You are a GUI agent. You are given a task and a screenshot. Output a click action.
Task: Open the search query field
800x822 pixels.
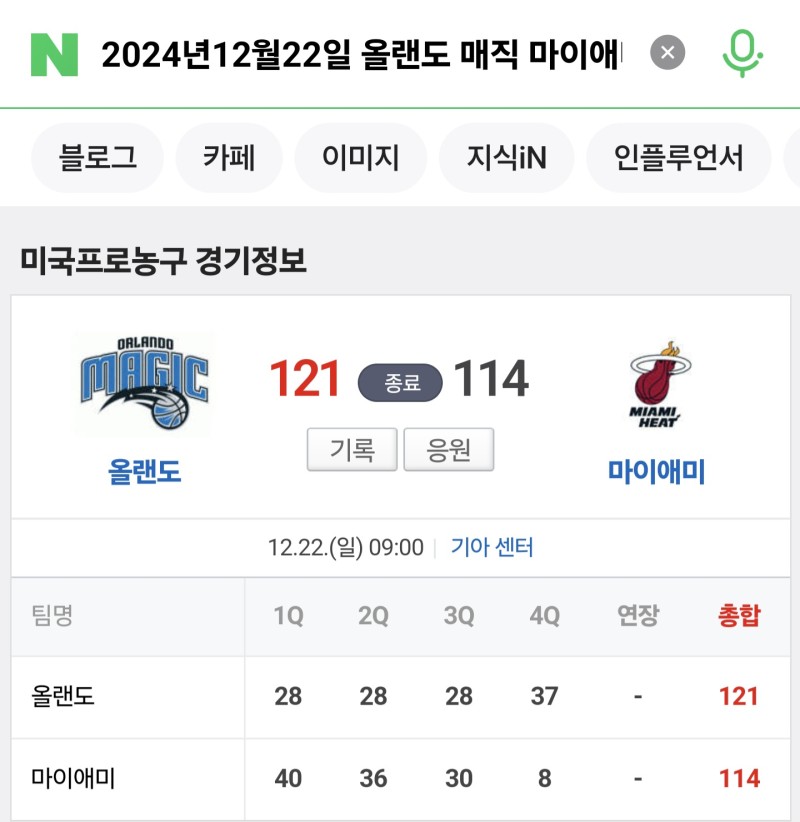click(360, 54)
